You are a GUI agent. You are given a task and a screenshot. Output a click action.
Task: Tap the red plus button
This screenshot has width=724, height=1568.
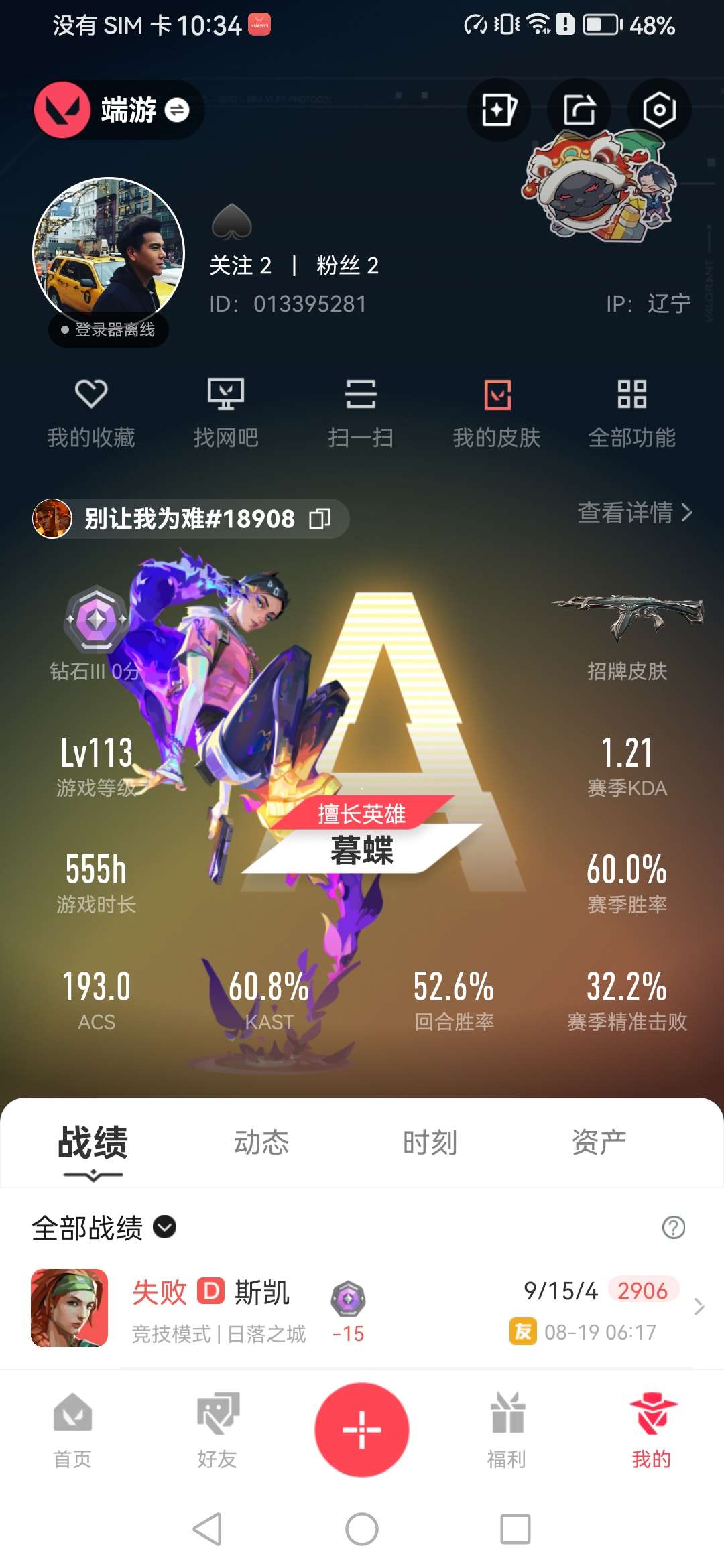click(362, 1429)
